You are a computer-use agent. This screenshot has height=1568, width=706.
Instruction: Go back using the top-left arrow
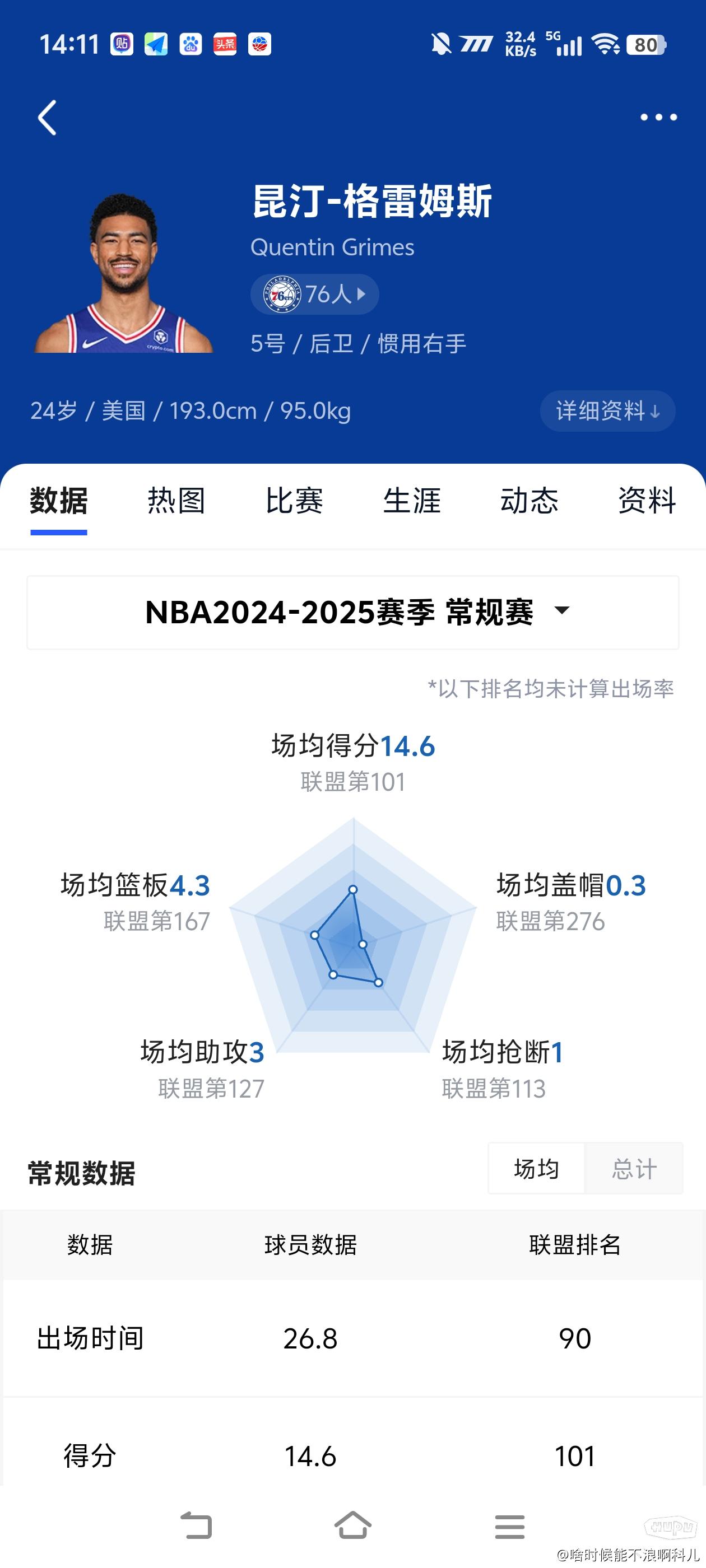(48, 118)
